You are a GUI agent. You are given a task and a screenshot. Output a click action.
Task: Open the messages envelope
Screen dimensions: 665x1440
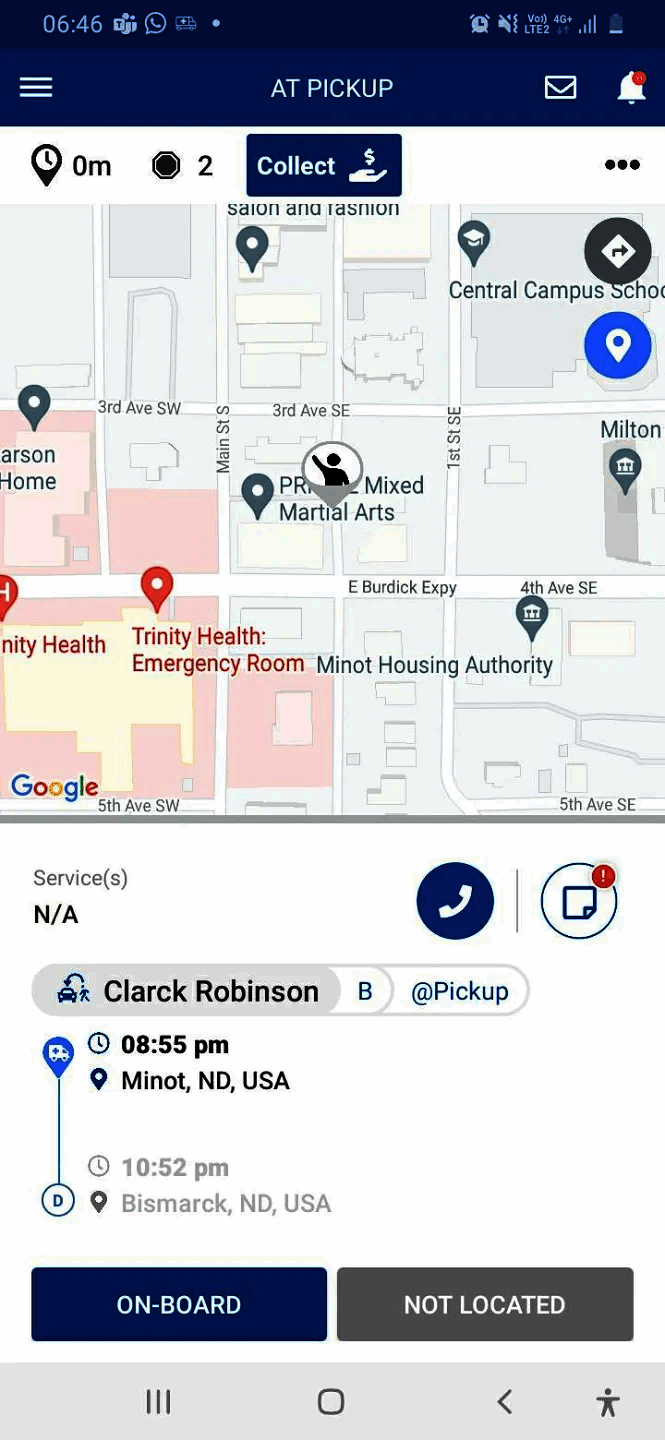560,88
